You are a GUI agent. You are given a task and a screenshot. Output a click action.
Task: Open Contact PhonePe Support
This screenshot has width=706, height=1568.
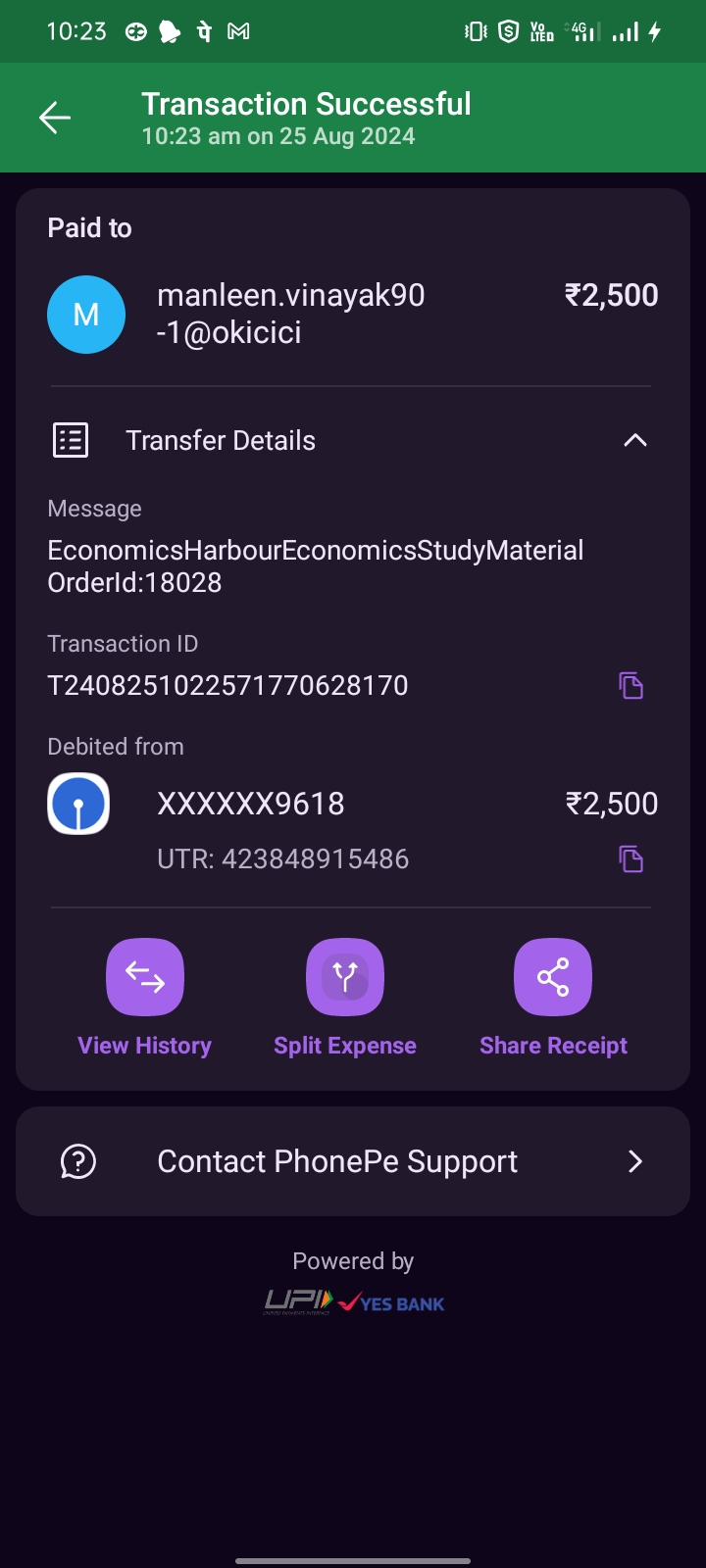tap(353, 1161)
